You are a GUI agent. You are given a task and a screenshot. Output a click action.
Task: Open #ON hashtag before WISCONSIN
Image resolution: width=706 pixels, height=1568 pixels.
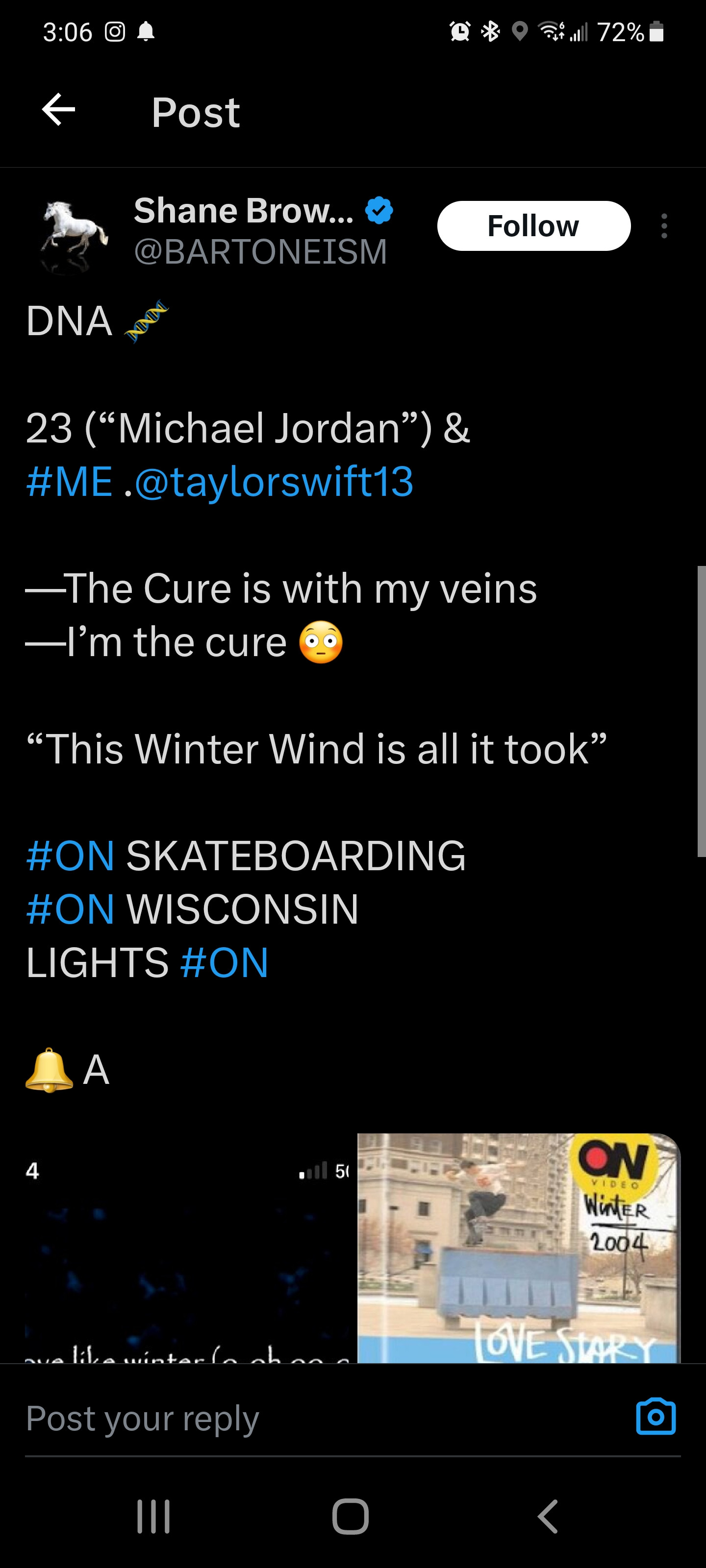pos(71,909)
